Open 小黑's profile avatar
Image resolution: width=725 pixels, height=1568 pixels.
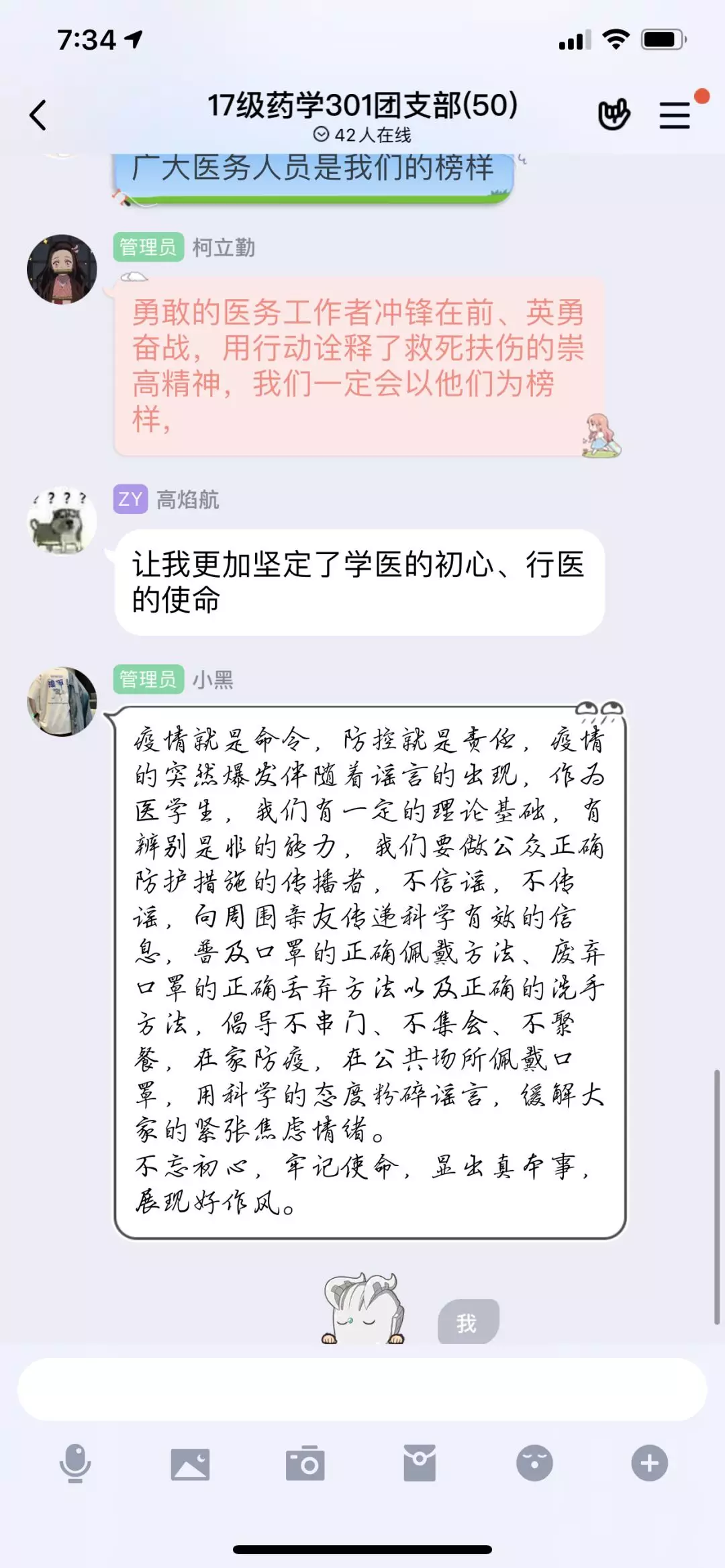(x=62, y=701)
